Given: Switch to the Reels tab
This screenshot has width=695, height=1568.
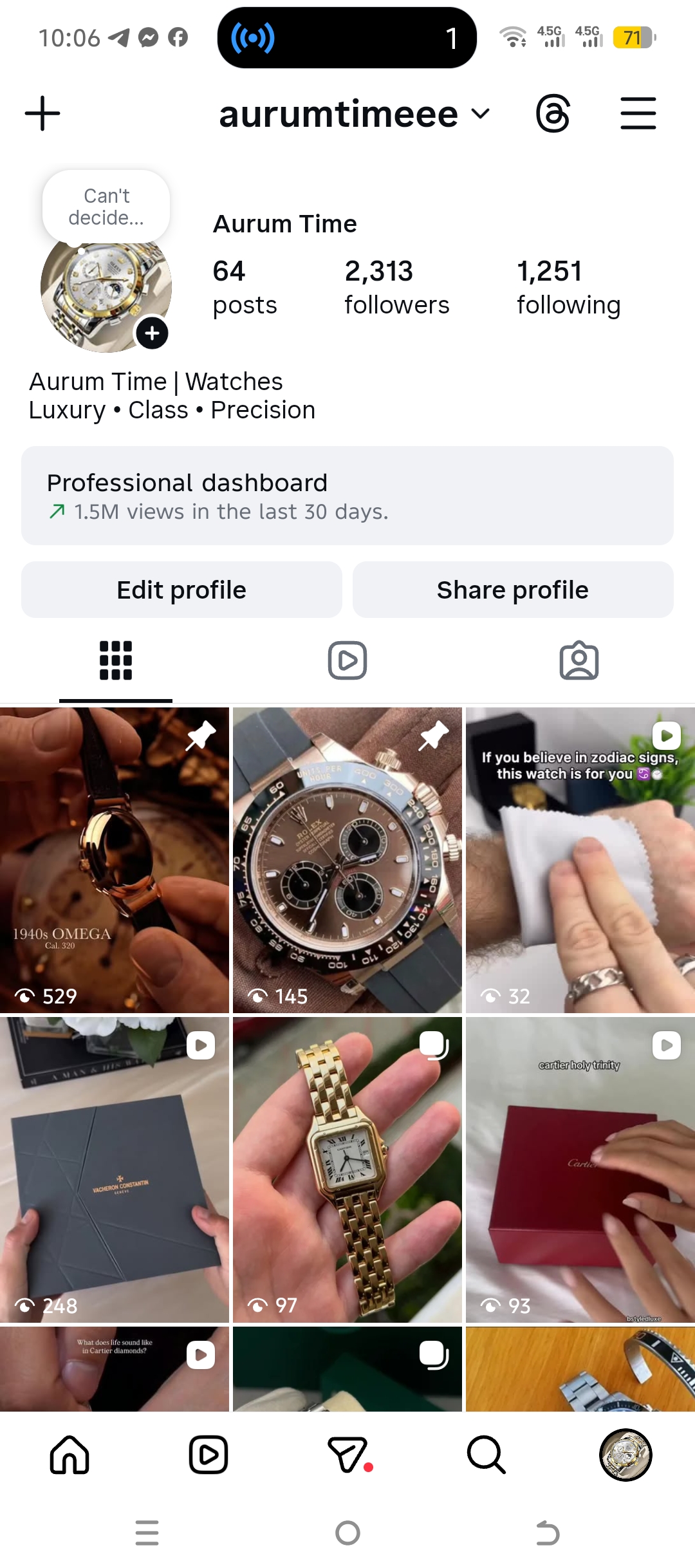Looking at the screenshot, I should (x=347, y=660).
